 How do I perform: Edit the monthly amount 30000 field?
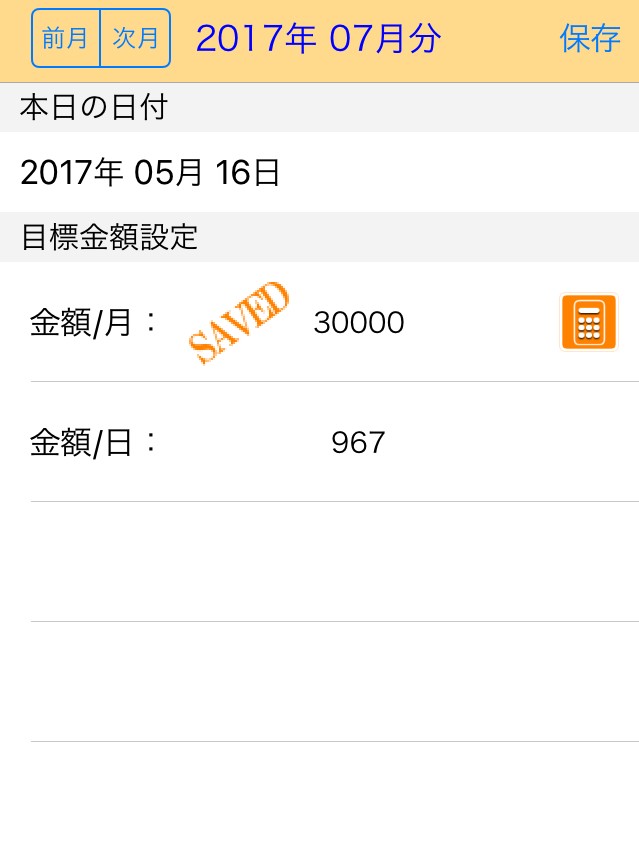(359, 322)
